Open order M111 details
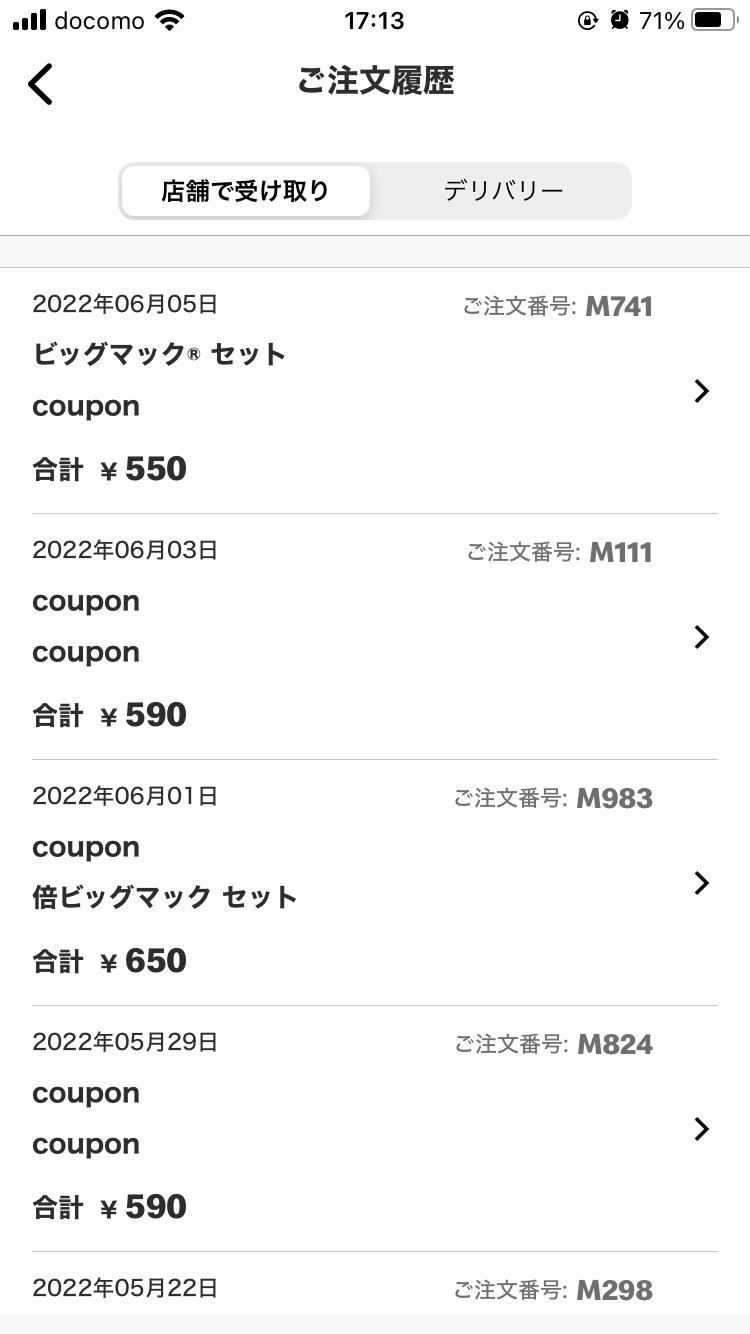750x1334 pixels. coord(375,637)
